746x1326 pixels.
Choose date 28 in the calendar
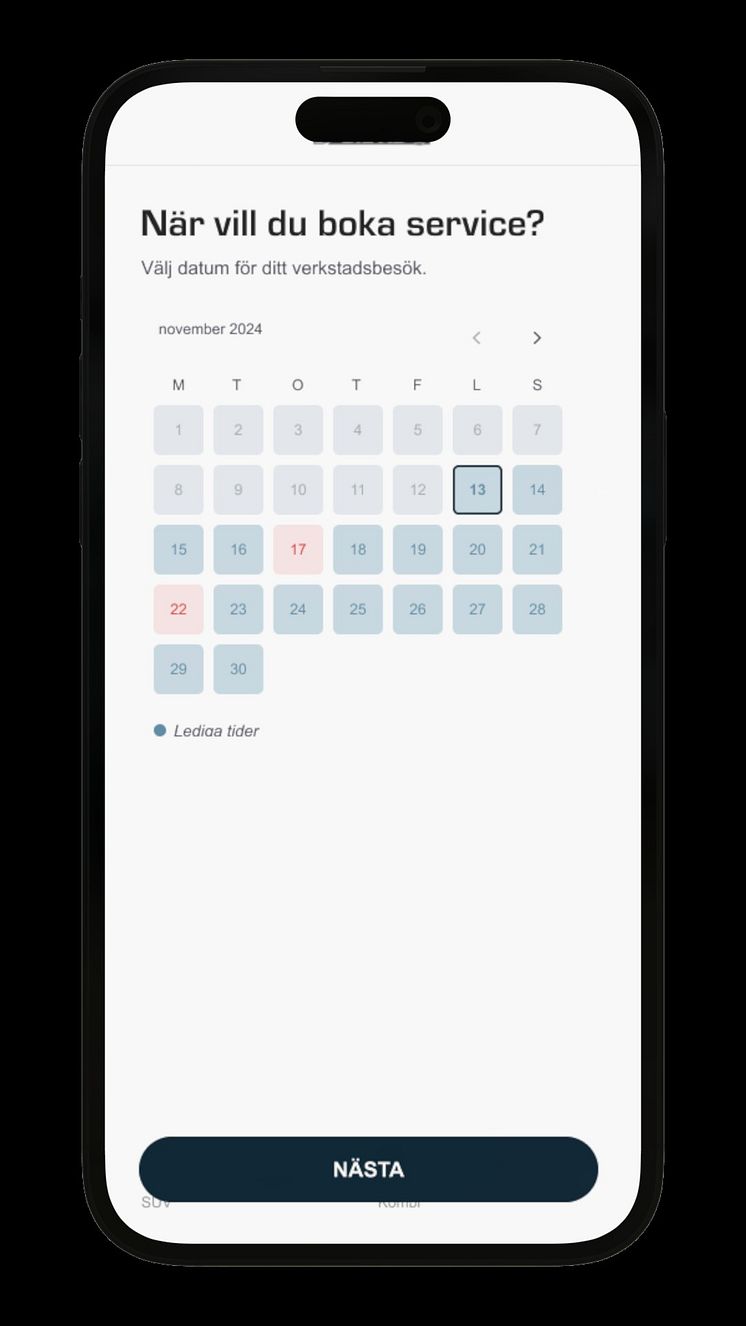coord(537,609)
